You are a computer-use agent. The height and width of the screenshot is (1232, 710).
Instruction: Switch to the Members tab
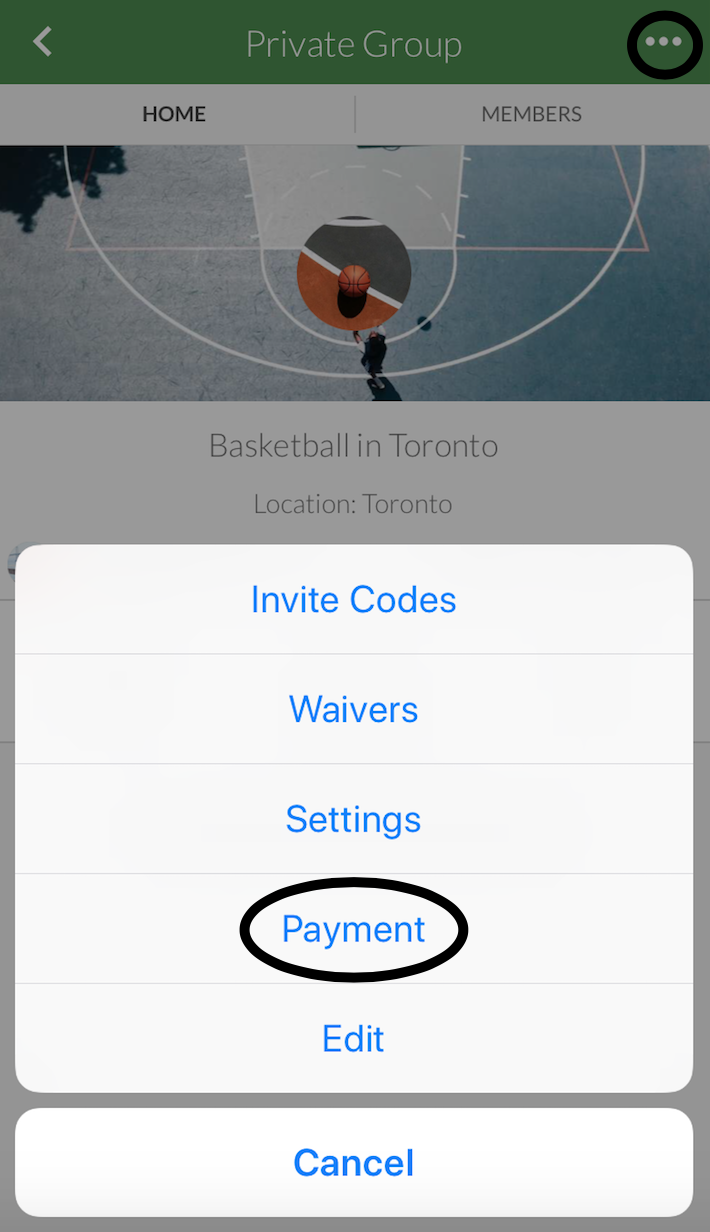[x=531, y=114]
